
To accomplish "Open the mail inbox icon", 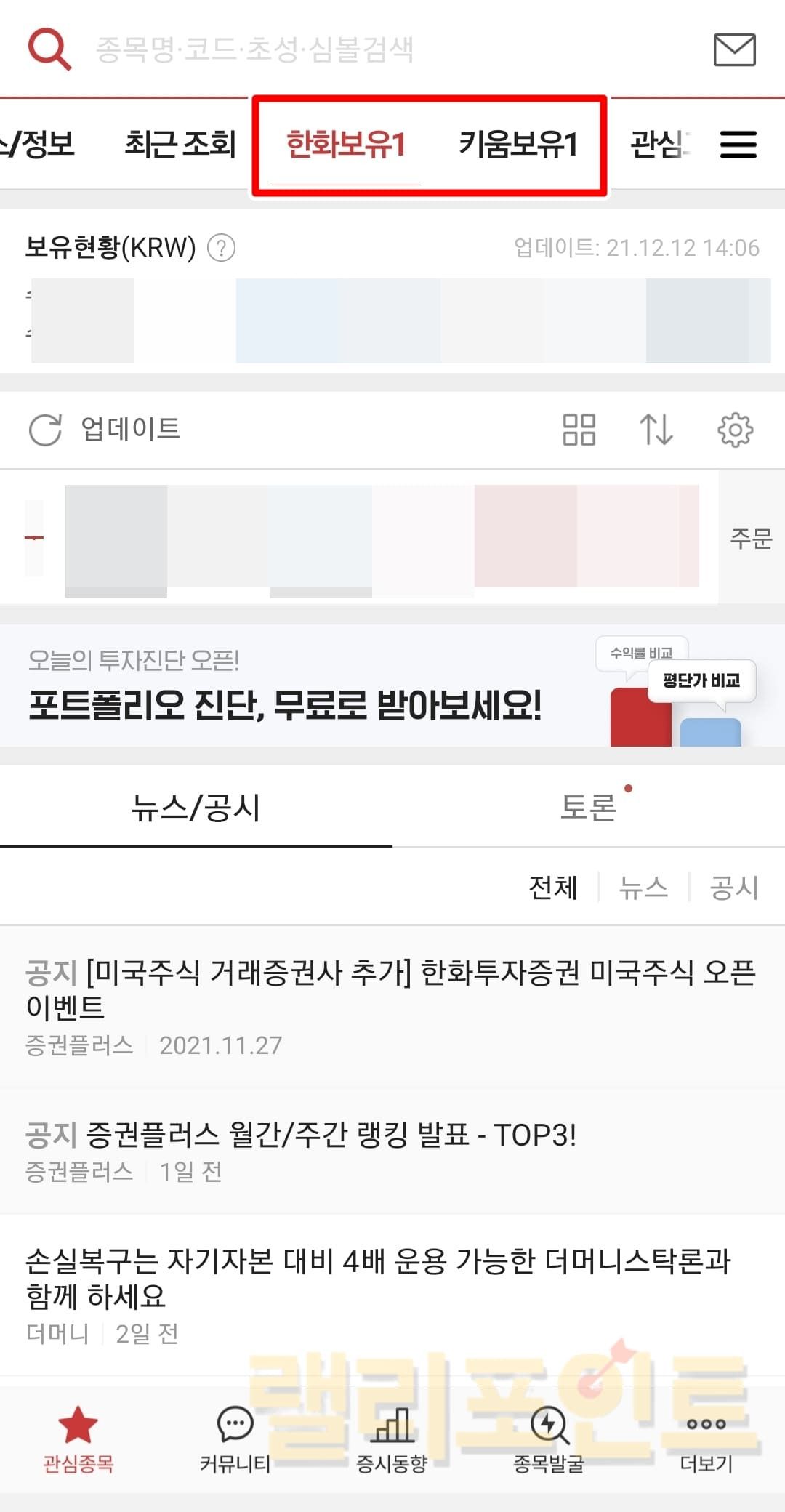I will (734, 49).
